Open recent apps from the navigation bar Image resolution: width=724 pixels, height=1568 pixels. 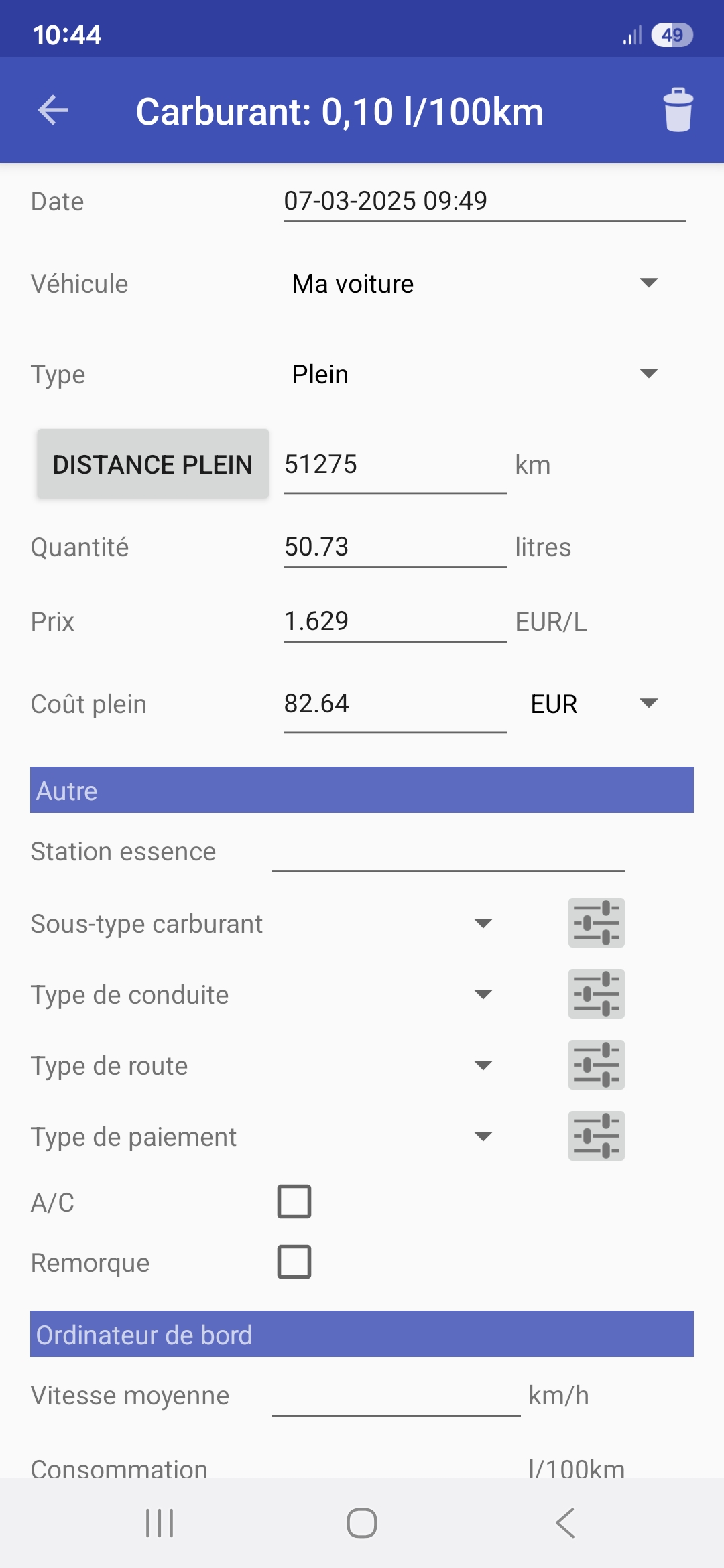tap(160, 1523)
